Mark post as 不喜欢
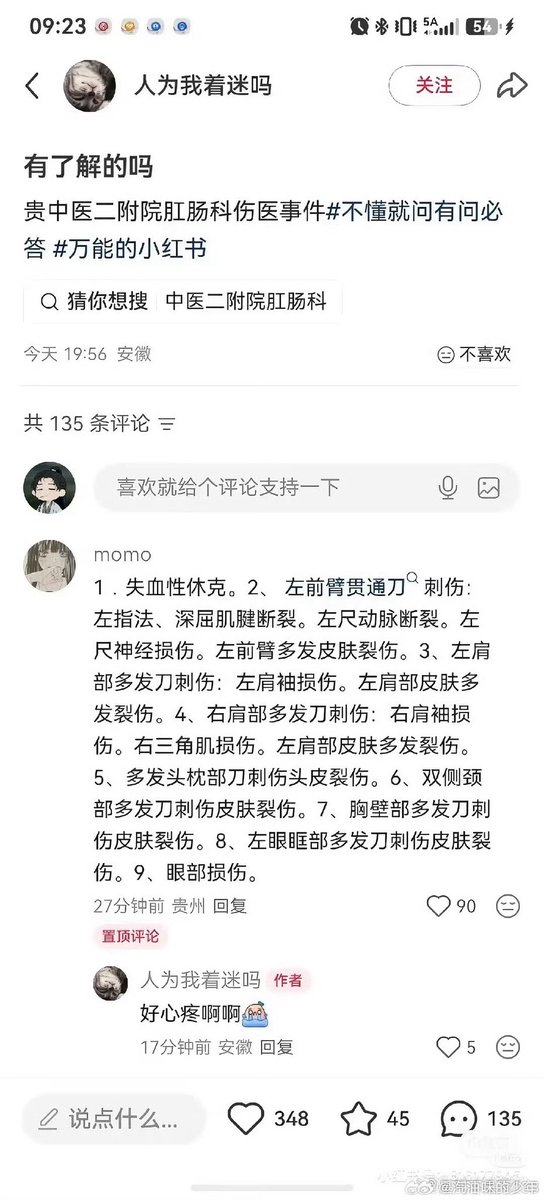 pyautogui.click(x=474, y=353)
